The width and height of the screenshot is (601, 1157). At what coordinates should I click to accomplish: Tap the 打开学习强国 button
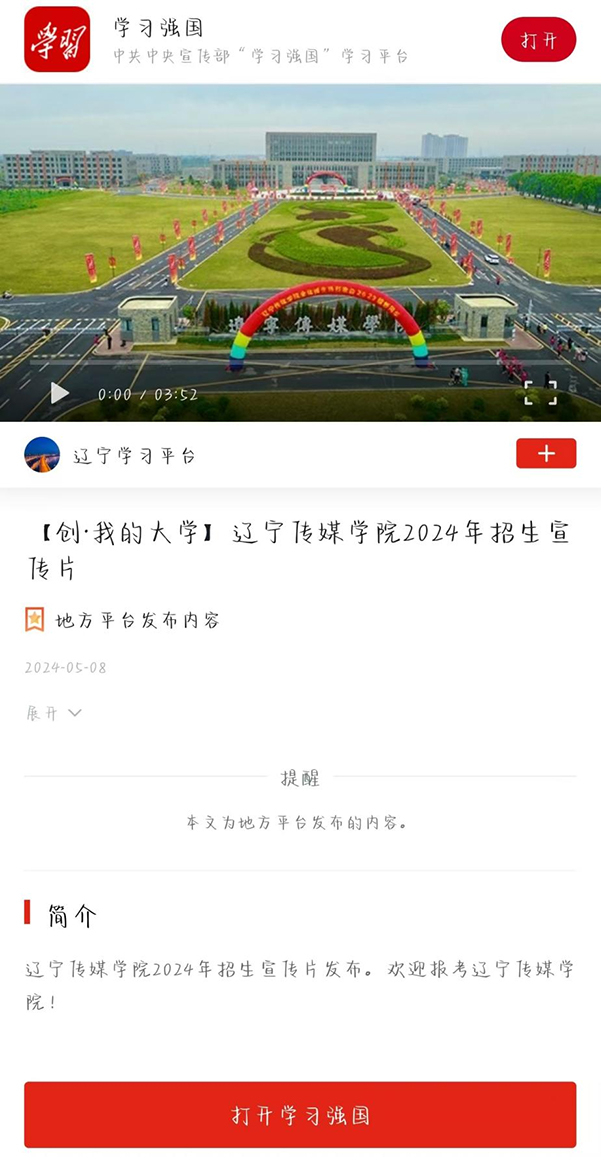(300, 1114)
